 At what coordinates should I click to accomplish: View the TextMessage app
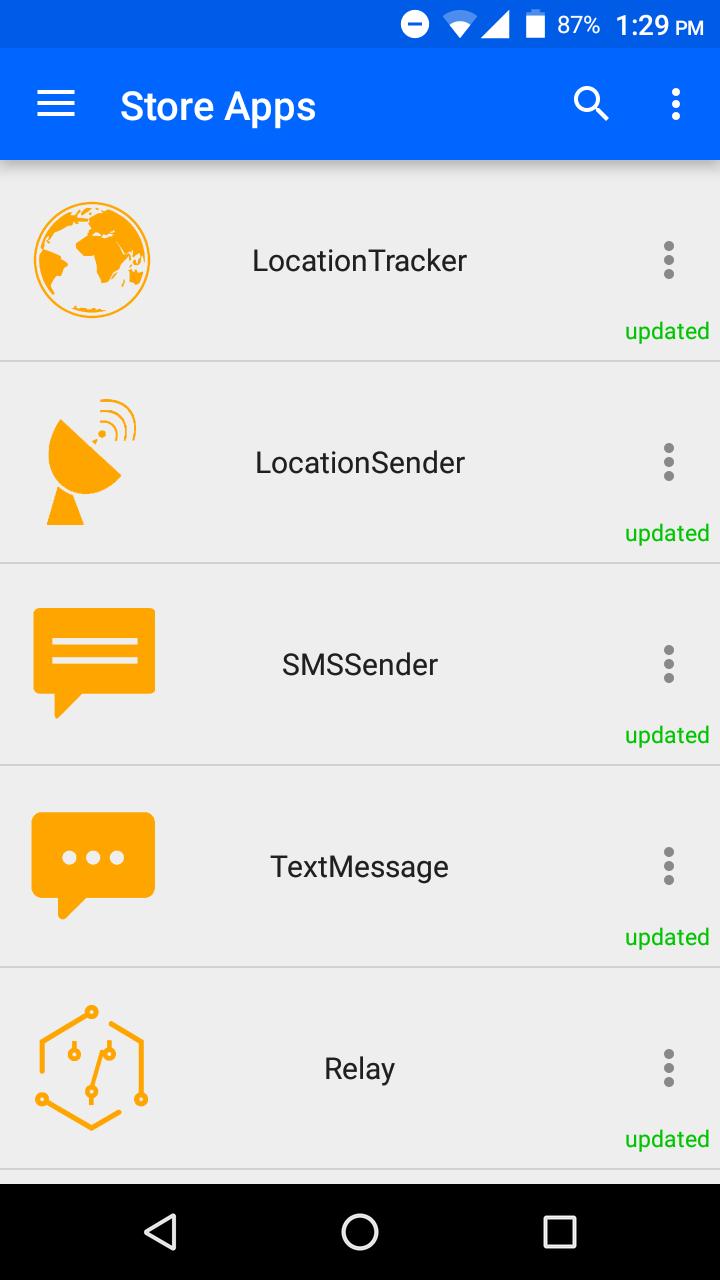(359, 867)
